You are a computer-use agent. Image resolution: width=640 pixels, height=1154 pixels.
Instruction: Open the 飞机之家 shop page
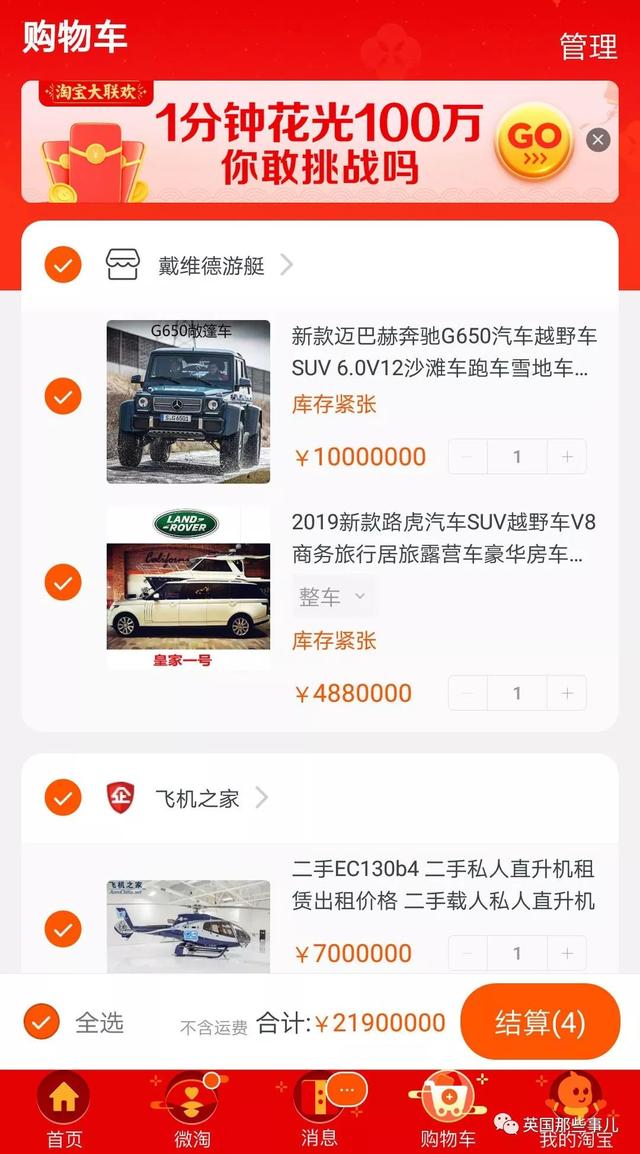point(197,798)
